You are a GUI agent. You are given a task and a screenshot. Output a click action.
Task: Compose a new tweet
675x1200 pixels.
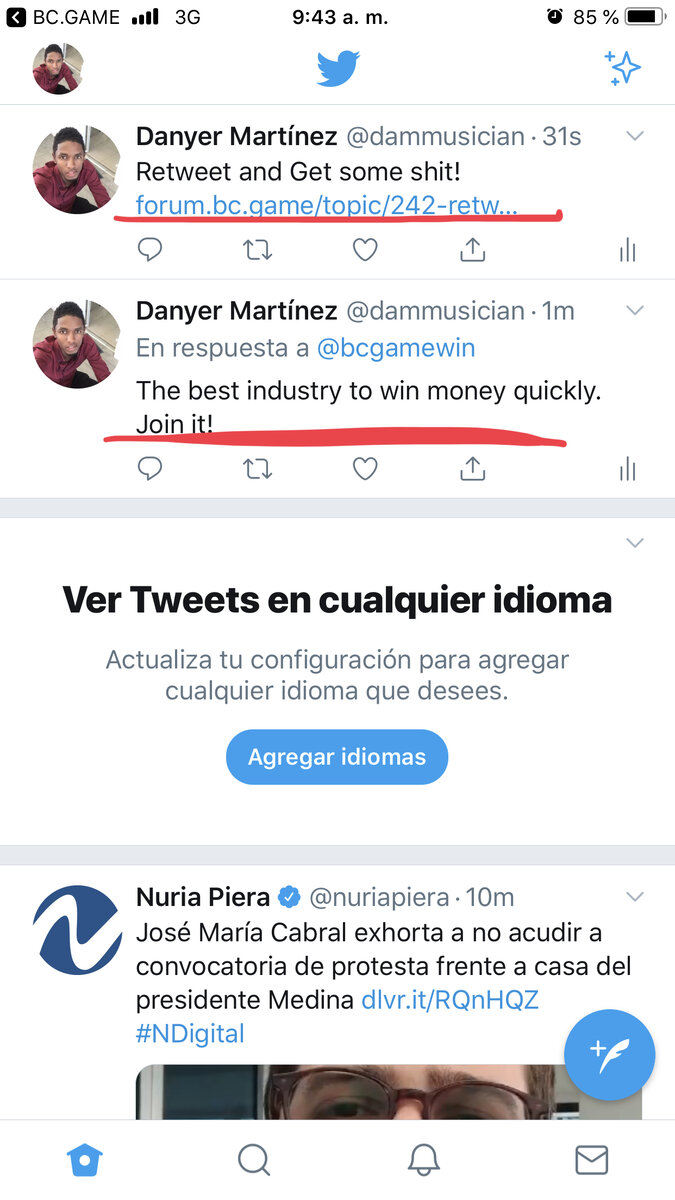click(x=609, y=1052)
